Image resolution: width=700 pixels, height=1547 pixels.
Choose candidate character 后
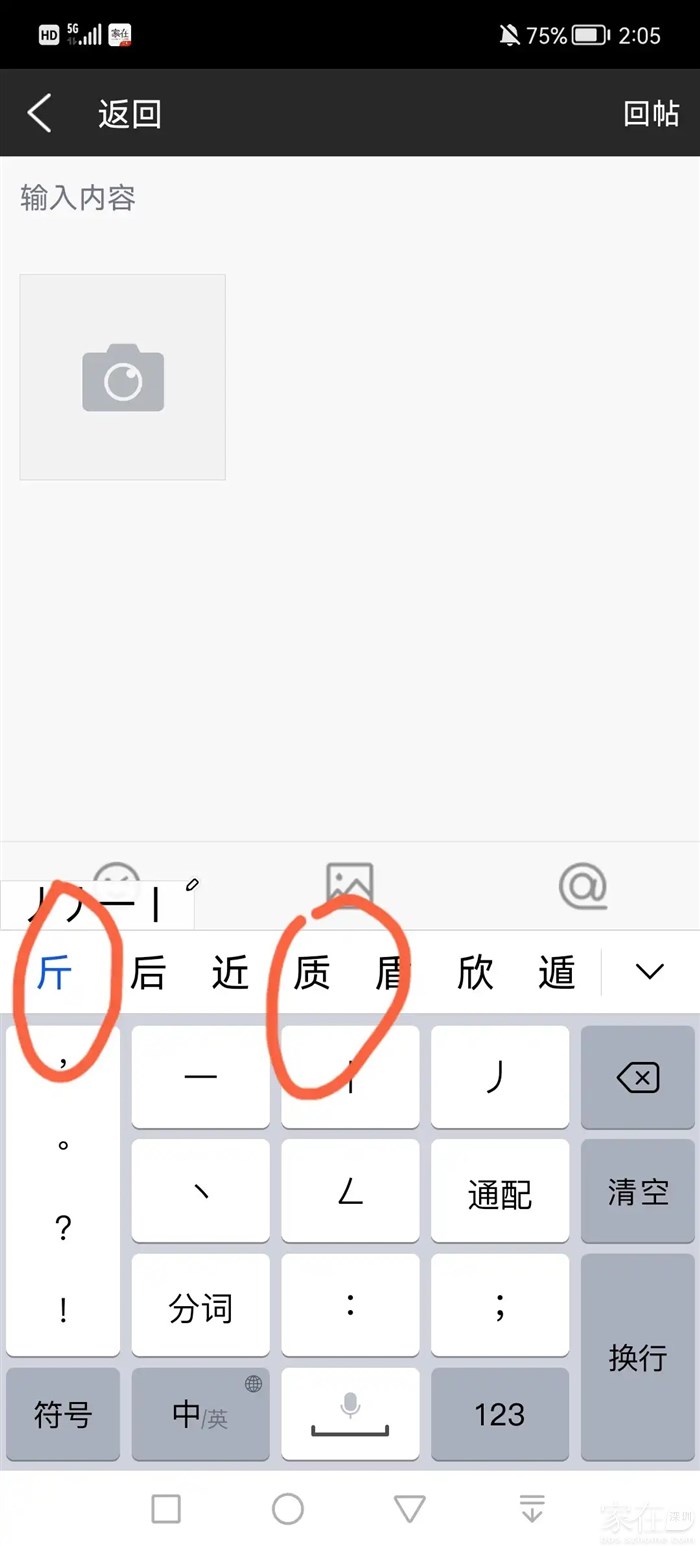(x=148, y=972)
